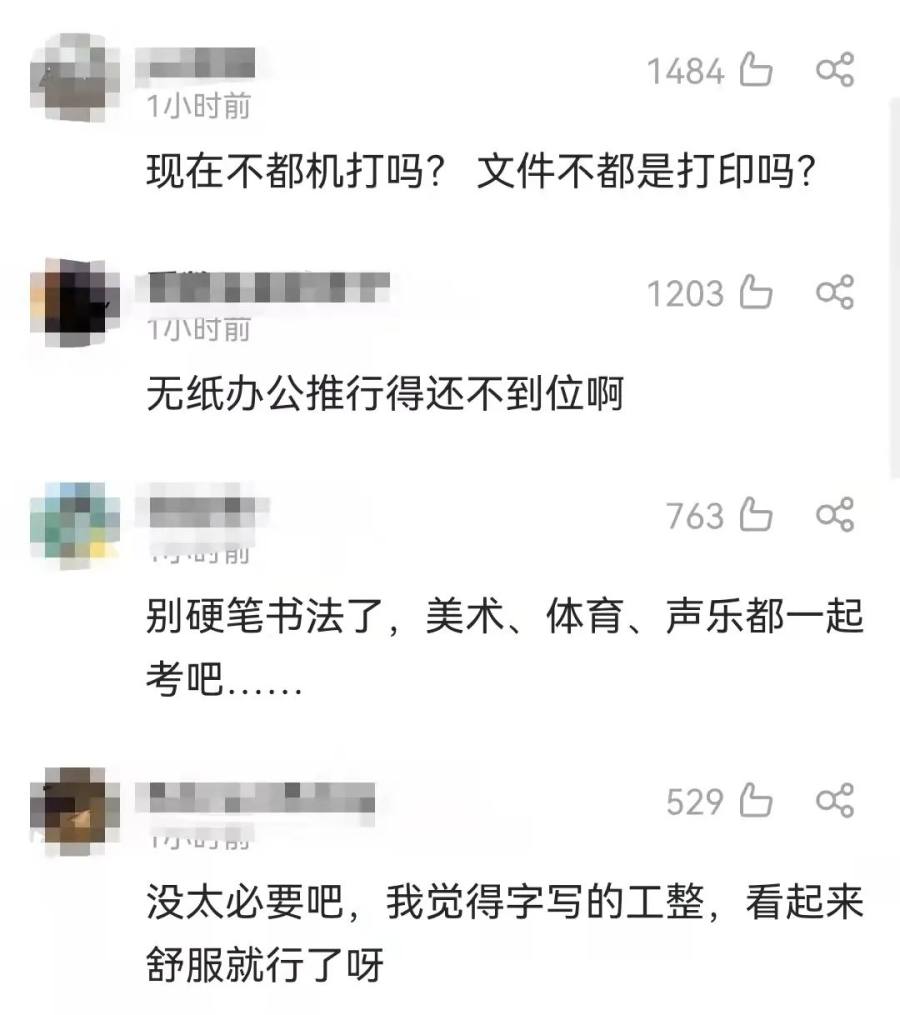Share the comment with 1484 likes

click(x=835, y=71)
